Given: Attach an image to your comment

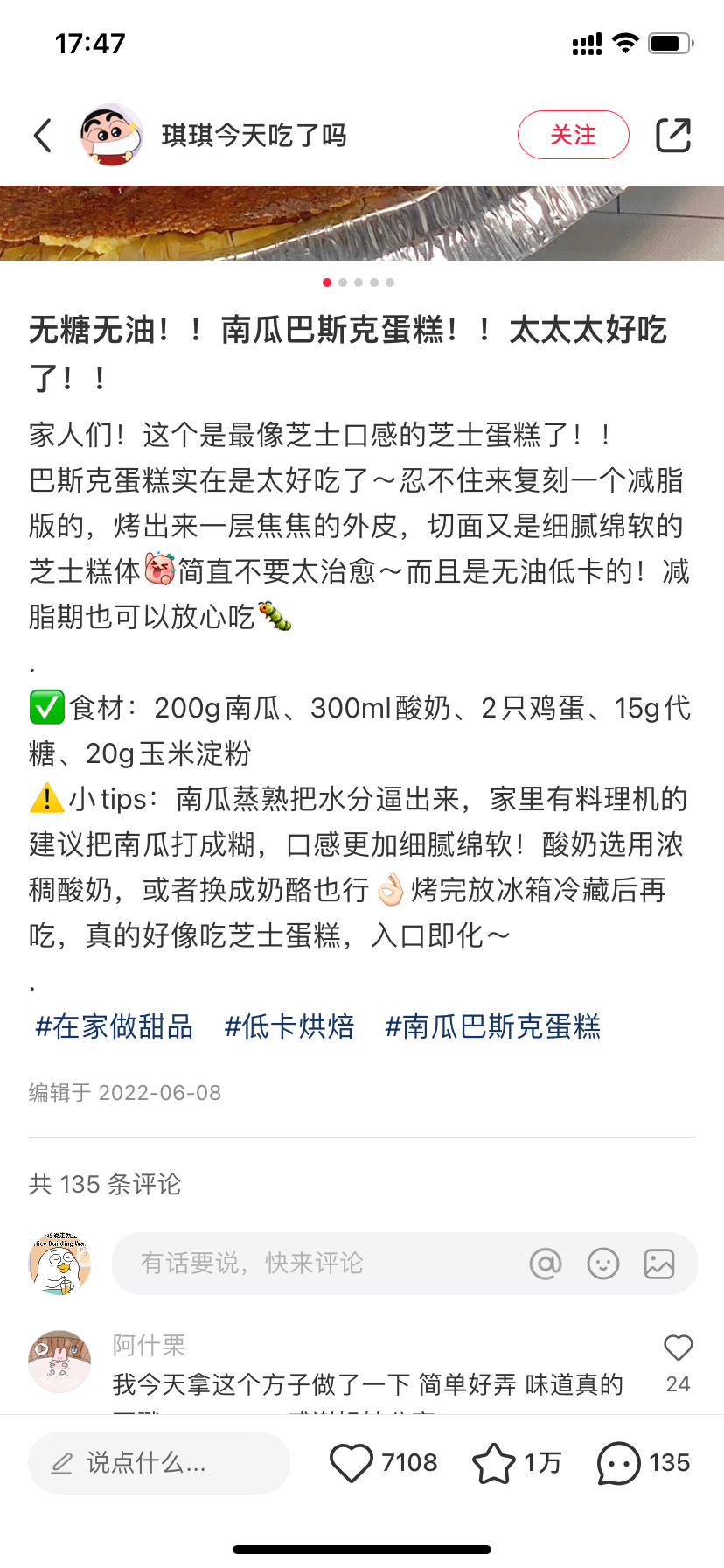Looking at the screenshot, I should (x=659, y=1263).
